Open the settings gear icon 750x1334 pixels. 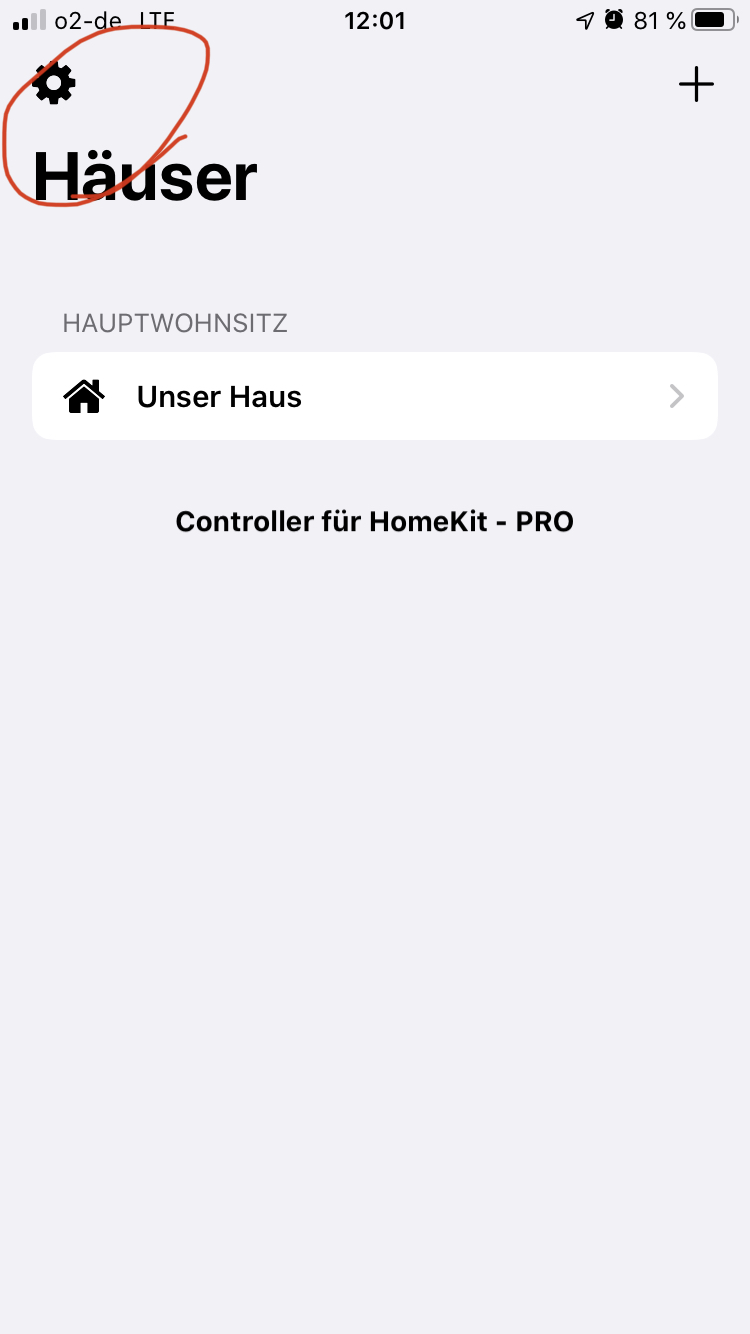click(54, 84)
